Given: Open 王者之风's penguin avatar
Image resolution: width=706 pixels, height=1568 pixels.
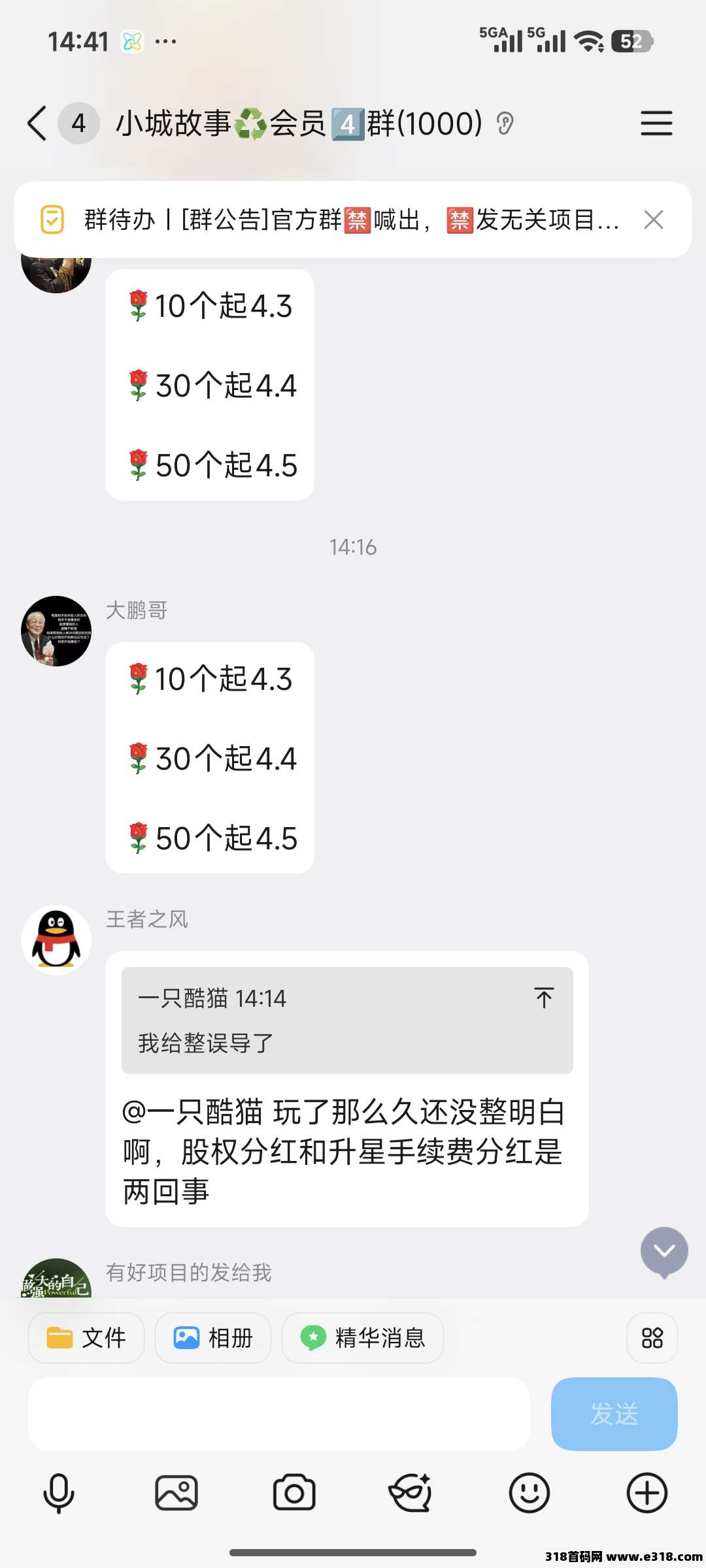Looking at the screenshot, I should click(x=56, y=940).
